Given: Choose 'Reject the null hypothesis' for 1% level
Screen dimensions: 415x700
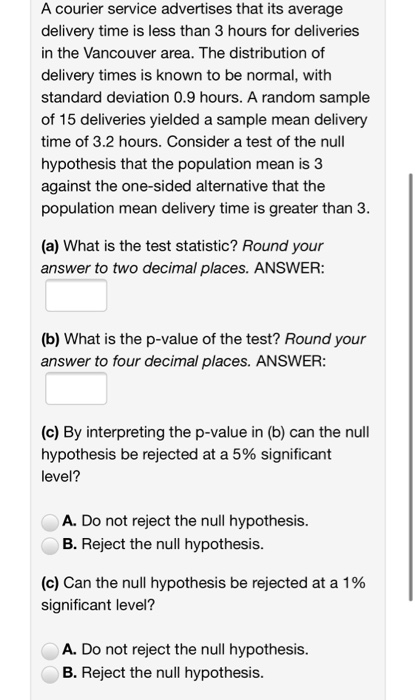Looking at the screenshot, I should pos(50,674).
